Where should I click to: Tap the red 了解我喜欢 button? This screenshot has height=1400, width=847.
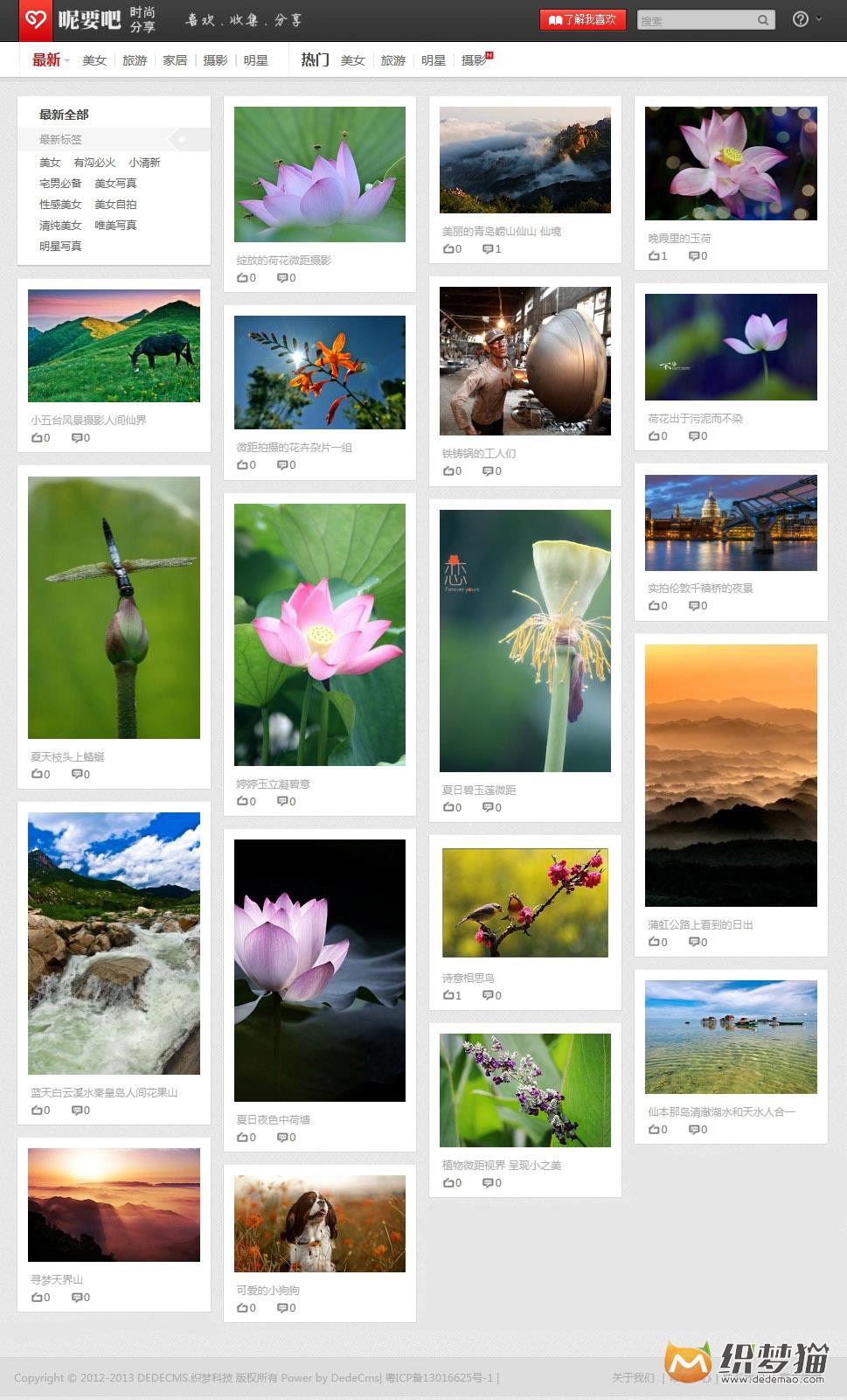click(x=583, y=20)
